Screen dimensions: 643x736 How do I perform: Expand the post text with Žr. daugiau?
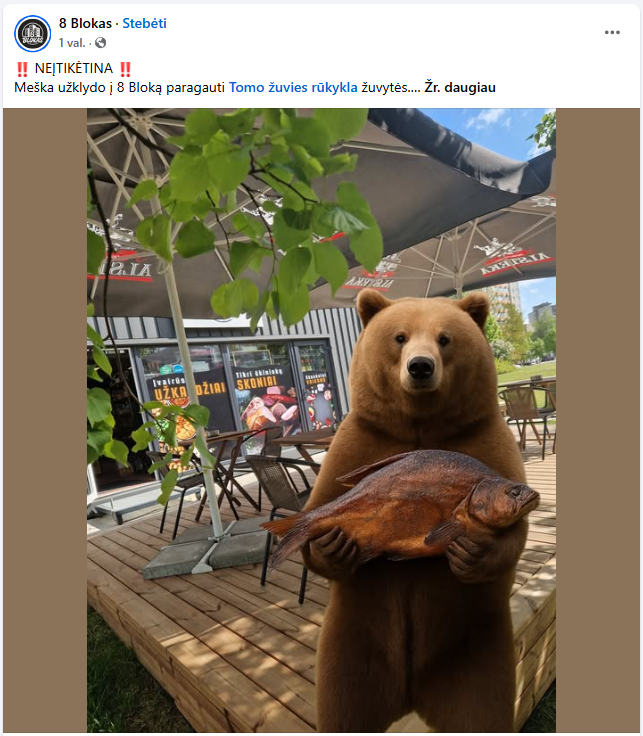pos(460,87)
